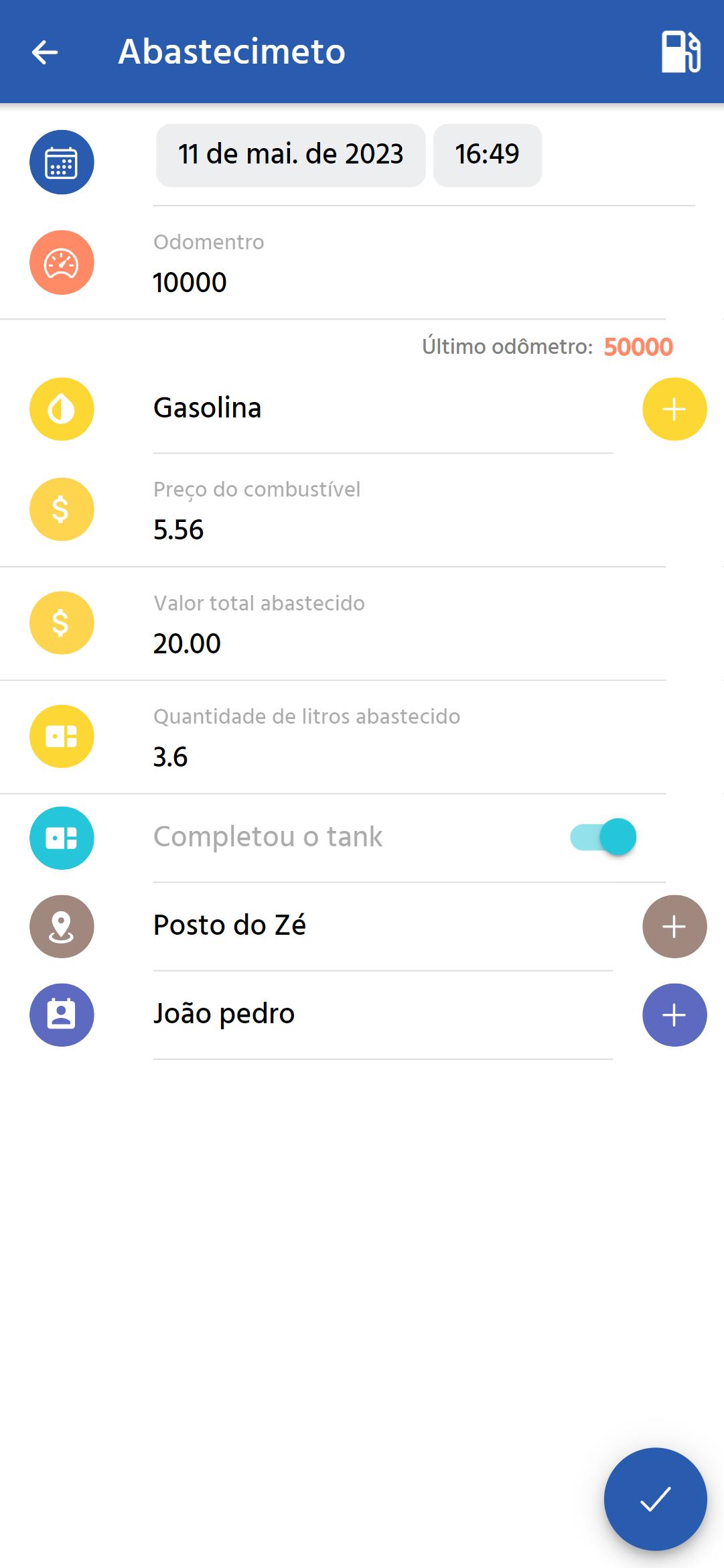Tap the fuel pump icon in header
Screen dimensions: 724x1568
click(680, 52)
